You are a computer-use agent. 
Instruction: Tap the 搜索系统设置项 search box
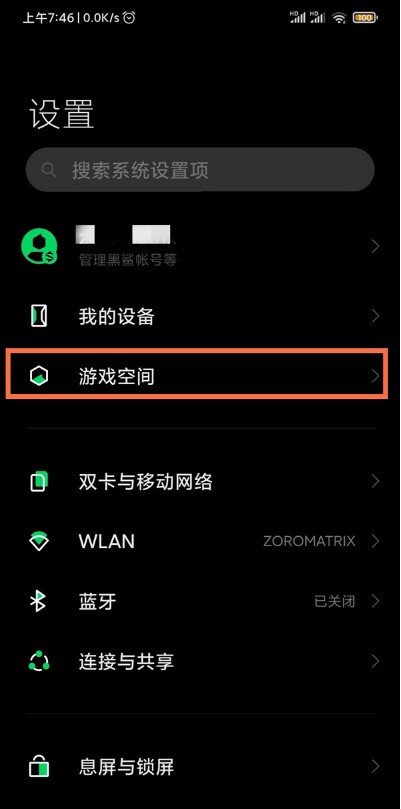(x=200, y=170)
